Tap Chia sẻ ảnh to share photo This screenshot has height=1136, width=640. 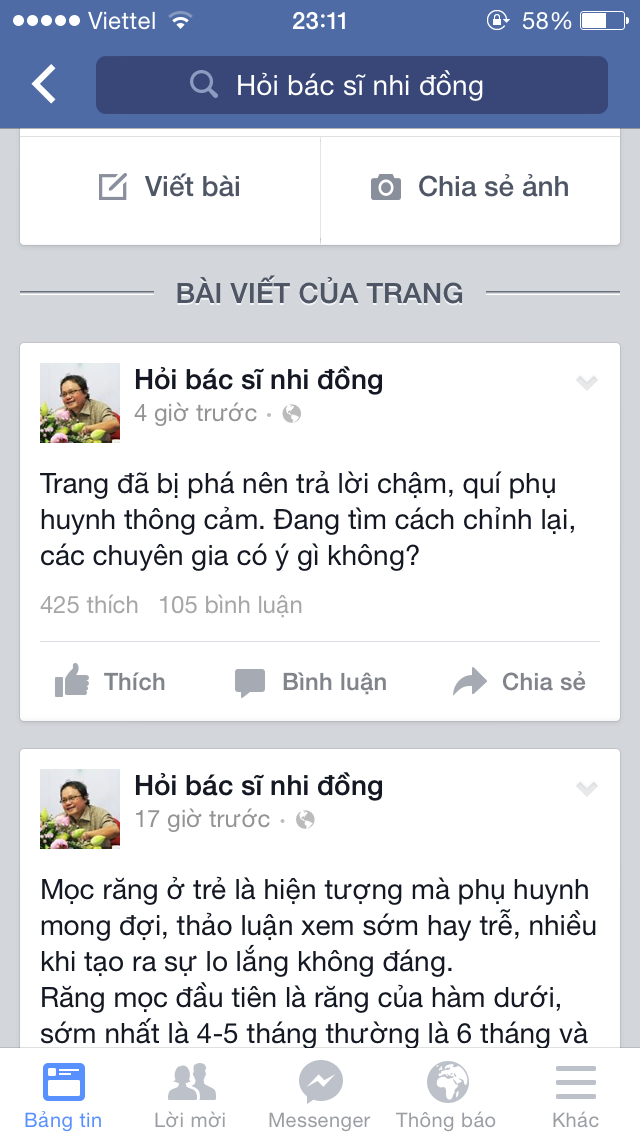tap(470, 187)
